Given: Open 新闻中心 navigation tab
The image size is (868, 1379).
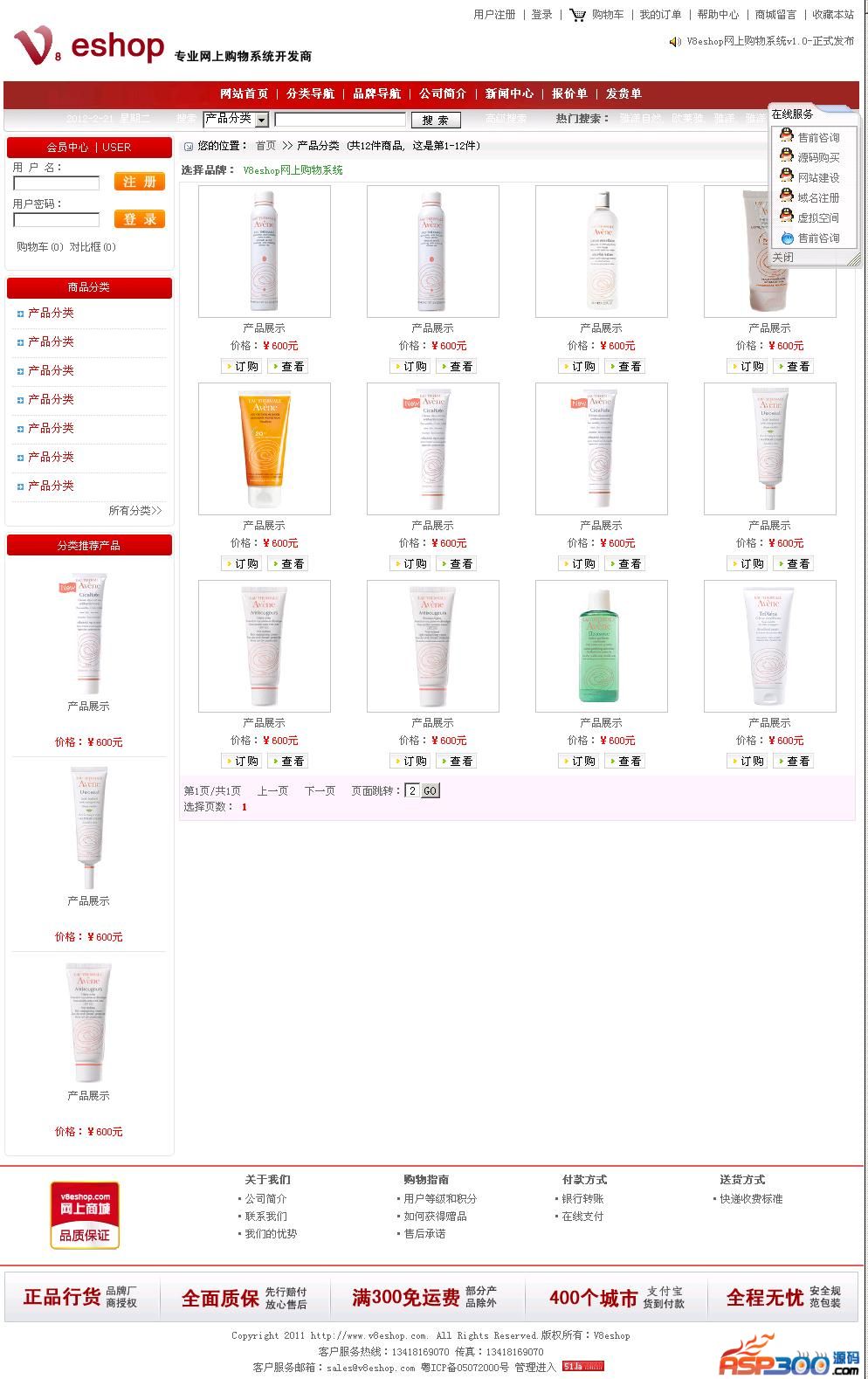Looking at the screenshot, I should [509, 93].
